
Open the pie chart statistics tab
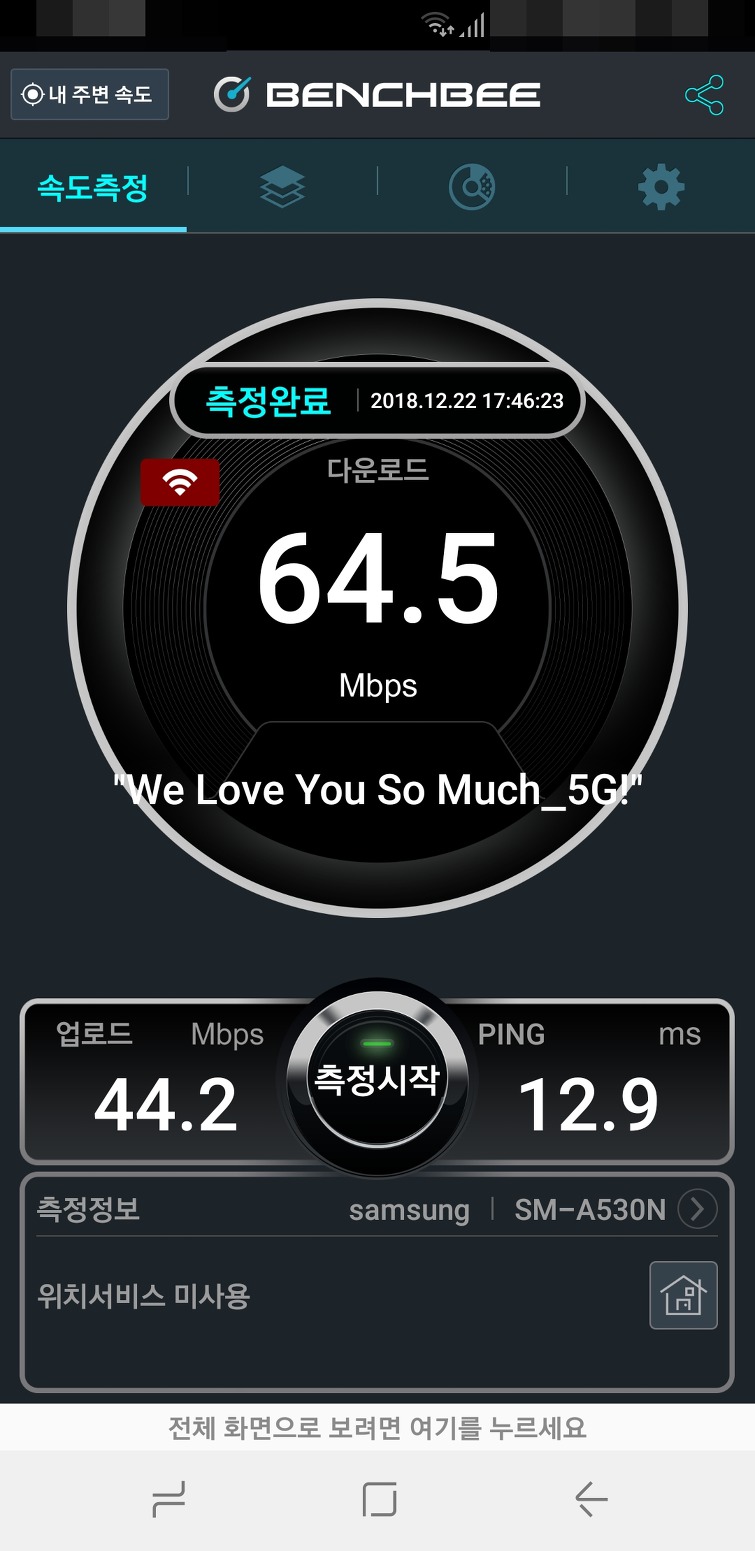point(471,187)
